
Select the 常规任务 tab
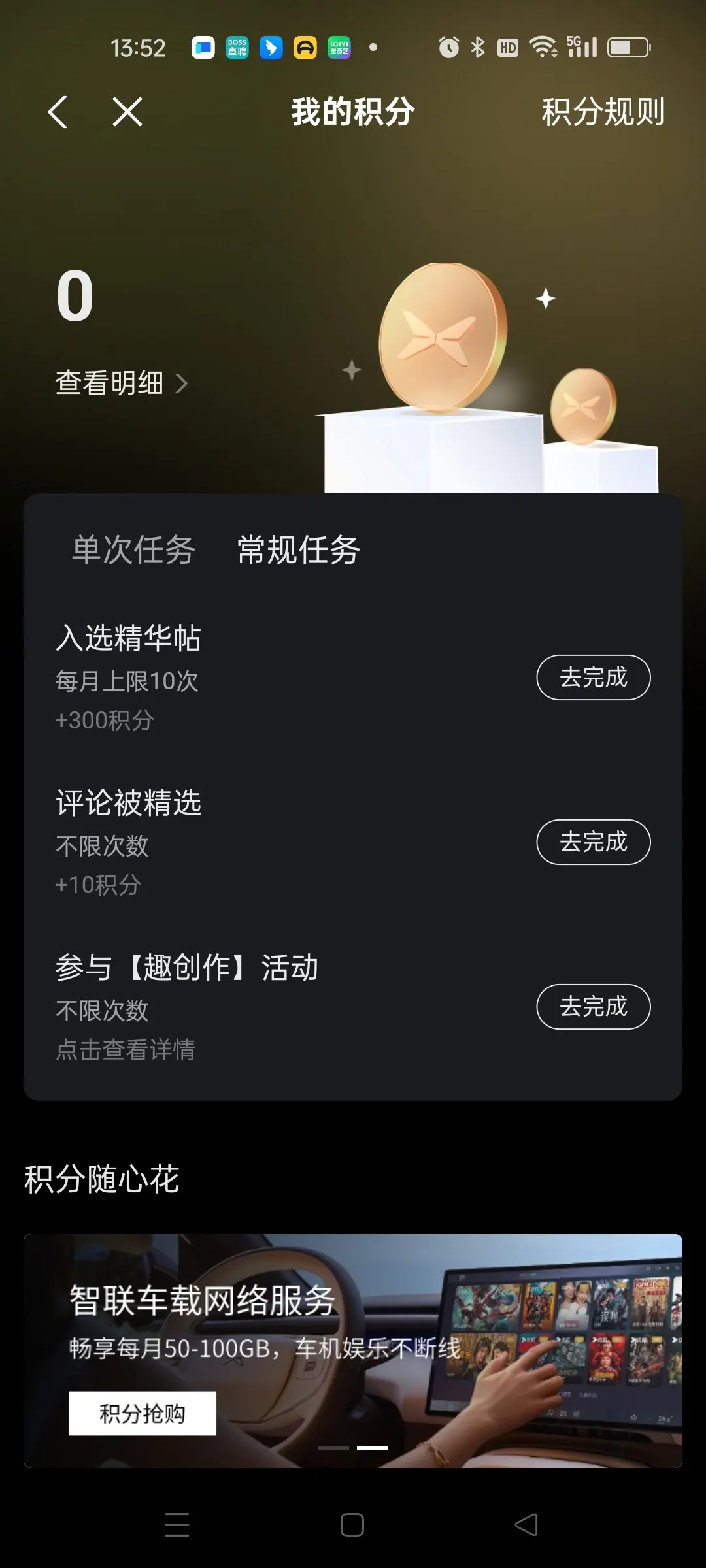(298, 549)
